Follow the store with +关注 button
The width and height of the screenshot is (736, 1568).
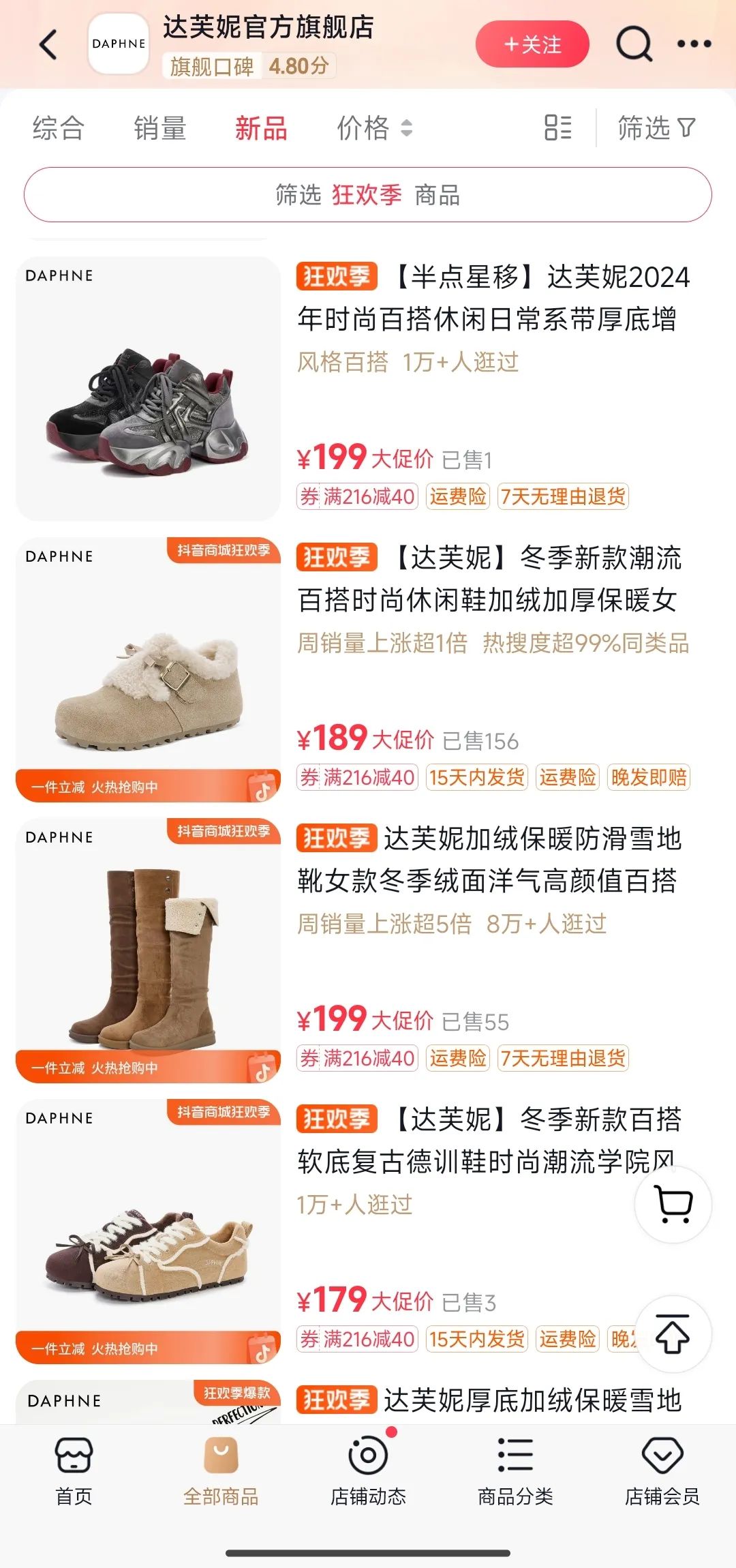tap(532, 44)
